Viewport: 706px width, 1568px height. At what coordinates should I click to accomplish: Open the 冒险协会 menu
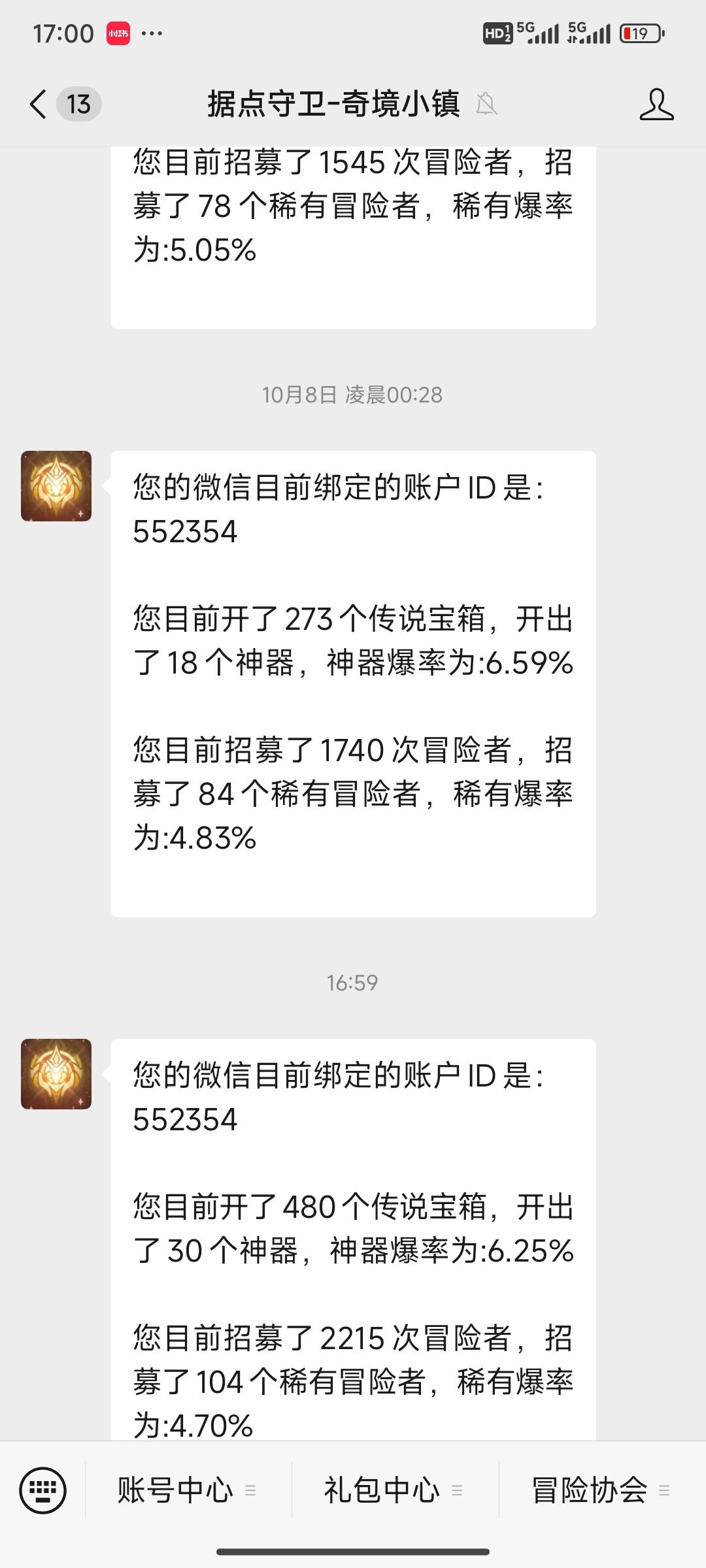point(601,1490)
